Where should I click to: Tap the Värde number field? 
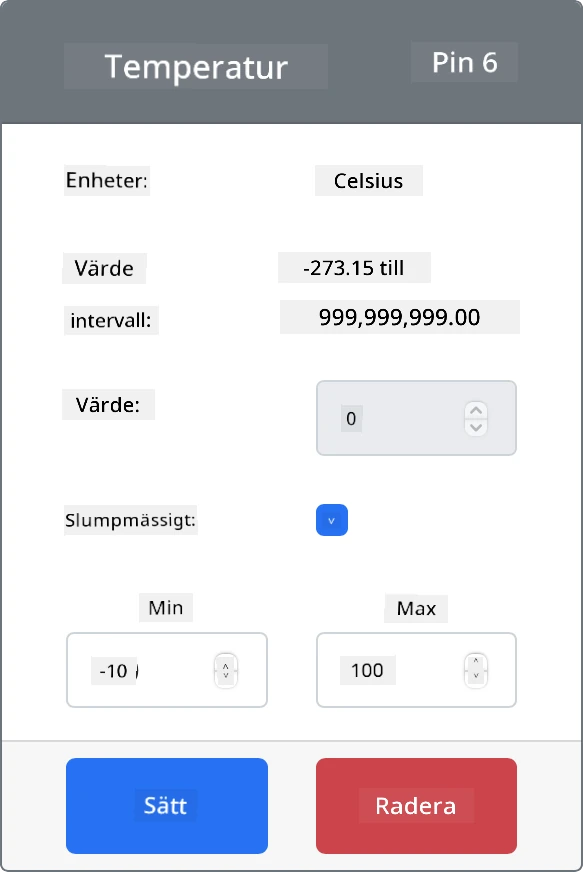(416, 418)
